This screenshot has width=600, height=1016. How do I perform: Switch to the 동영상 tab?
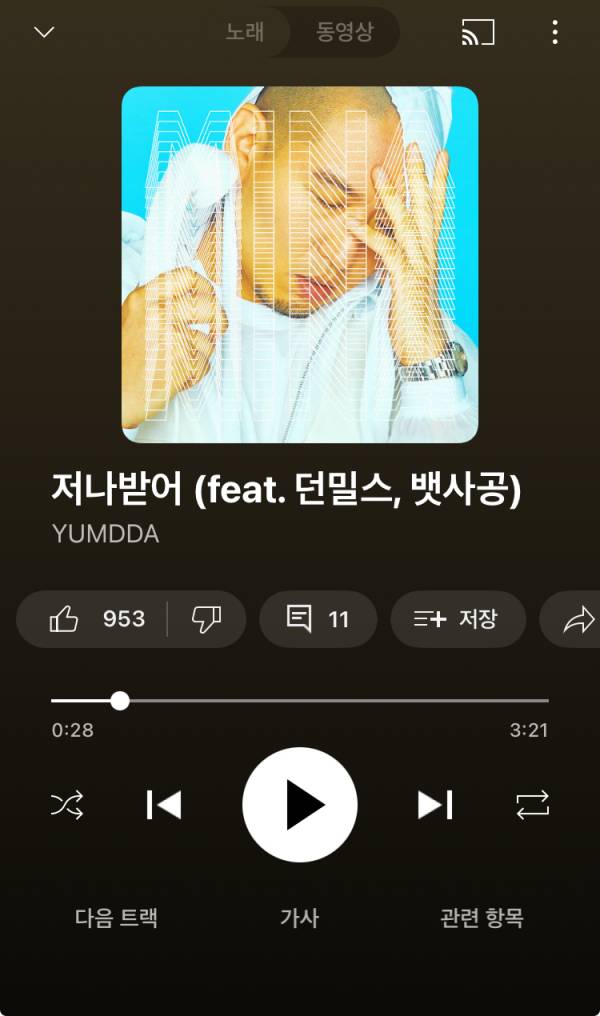pyautogui.click(x=344, y=32)
